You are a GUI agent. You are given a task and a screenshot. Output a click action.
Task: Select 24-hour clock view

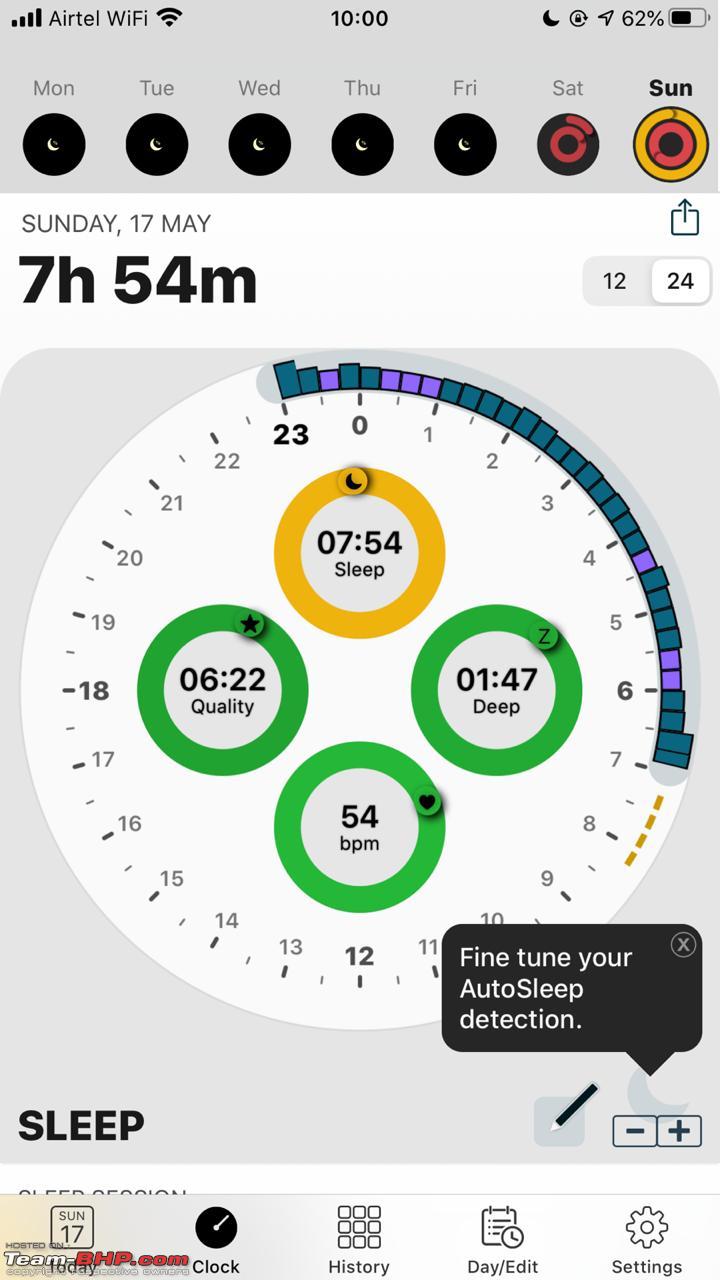click(680, 281)
